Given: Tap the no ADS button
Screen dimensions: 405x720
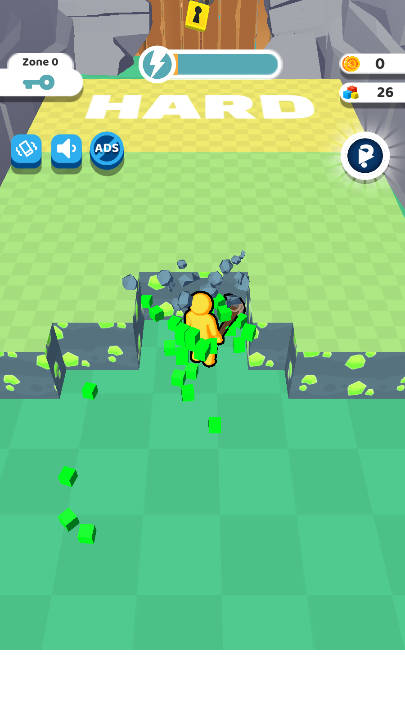Looking at the screenshot, I should pyautogui.click(x=107, y=150).
